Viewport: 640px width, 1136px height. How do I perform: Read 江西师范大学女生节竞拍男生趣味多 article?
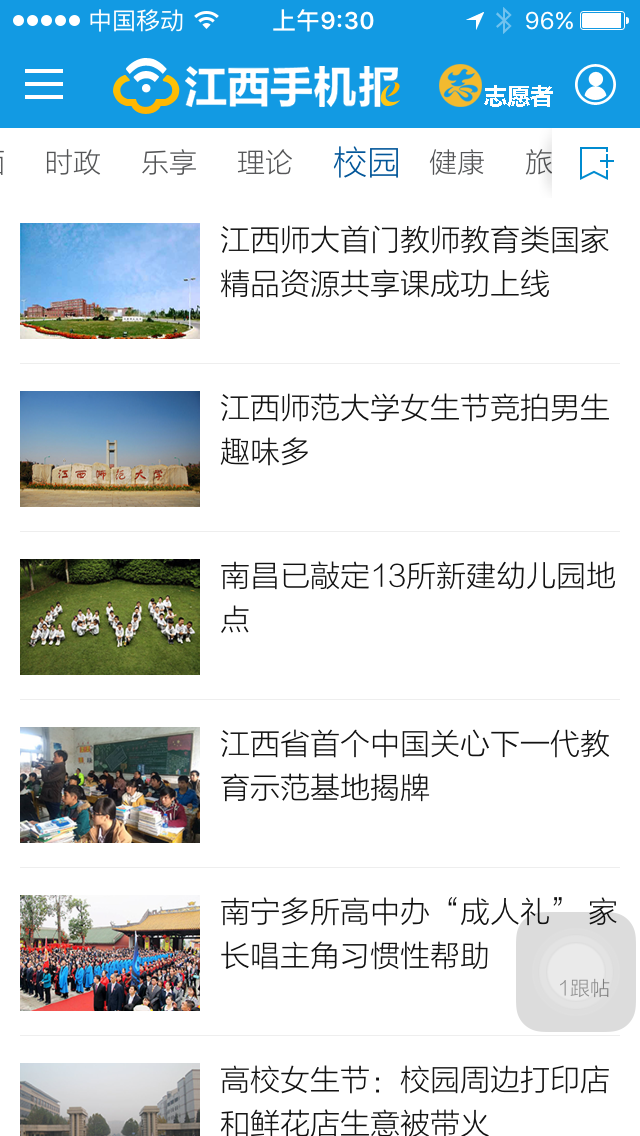click(x=414, y=430)
